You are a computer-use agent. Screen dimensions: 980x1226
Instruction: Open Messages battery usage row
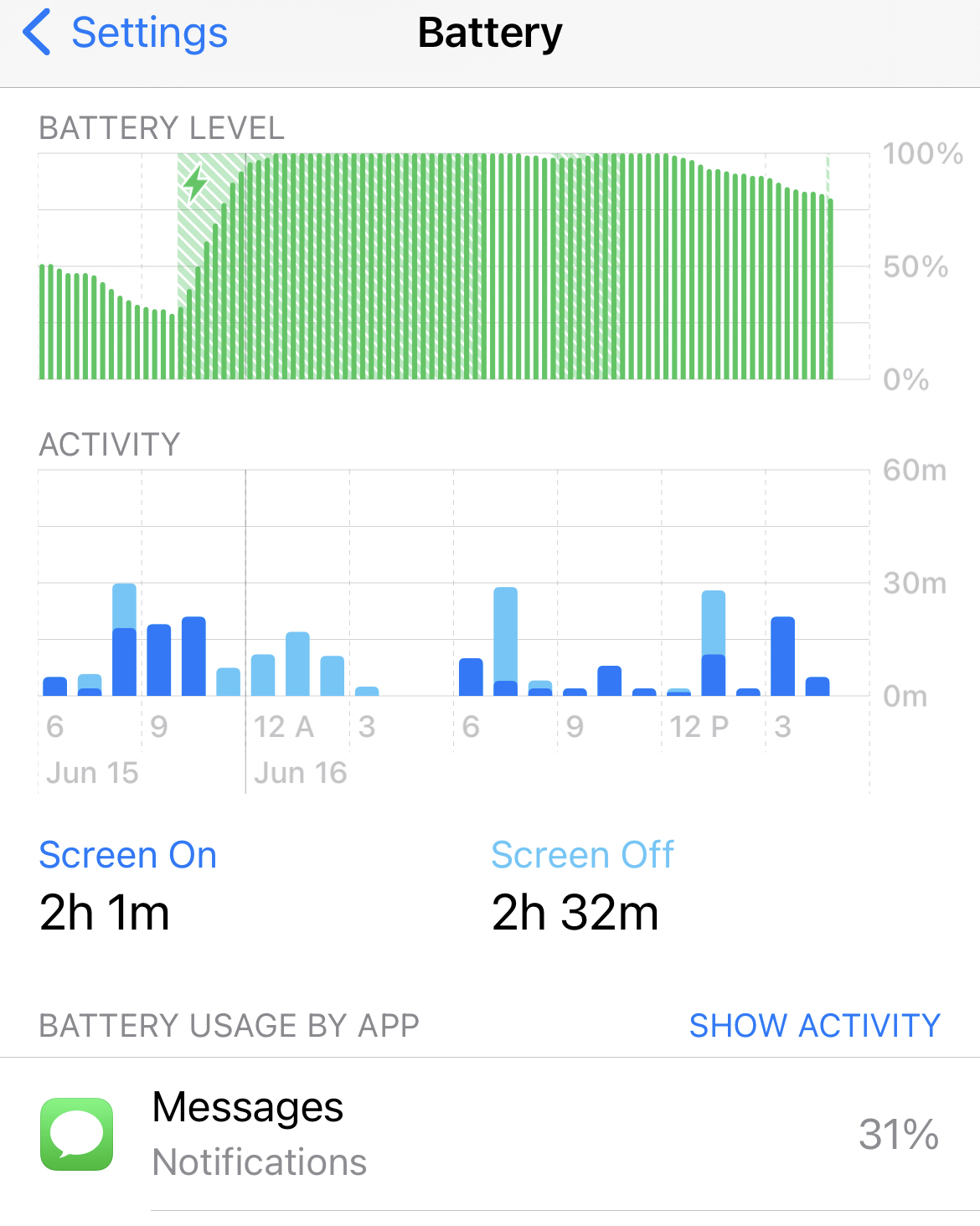(x=490, y=1134)
